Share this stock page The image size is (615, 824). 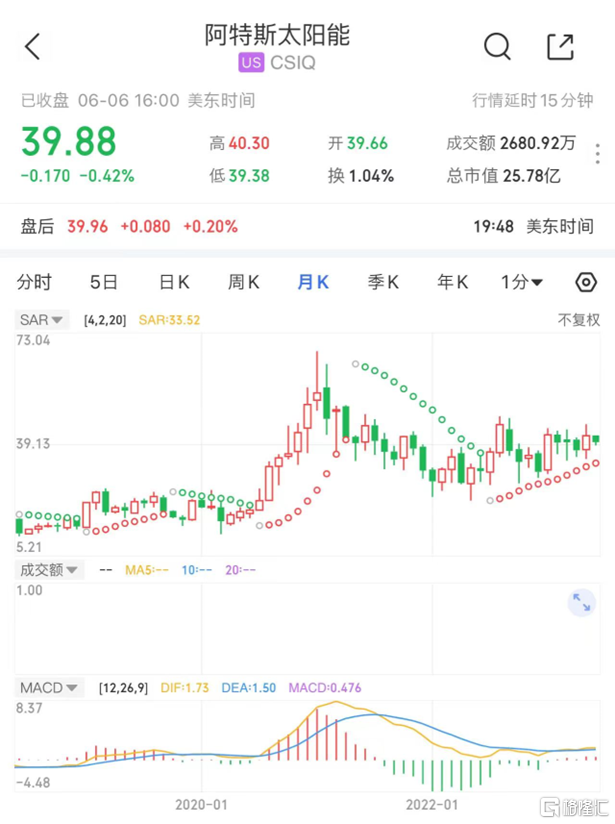point(560,47)
